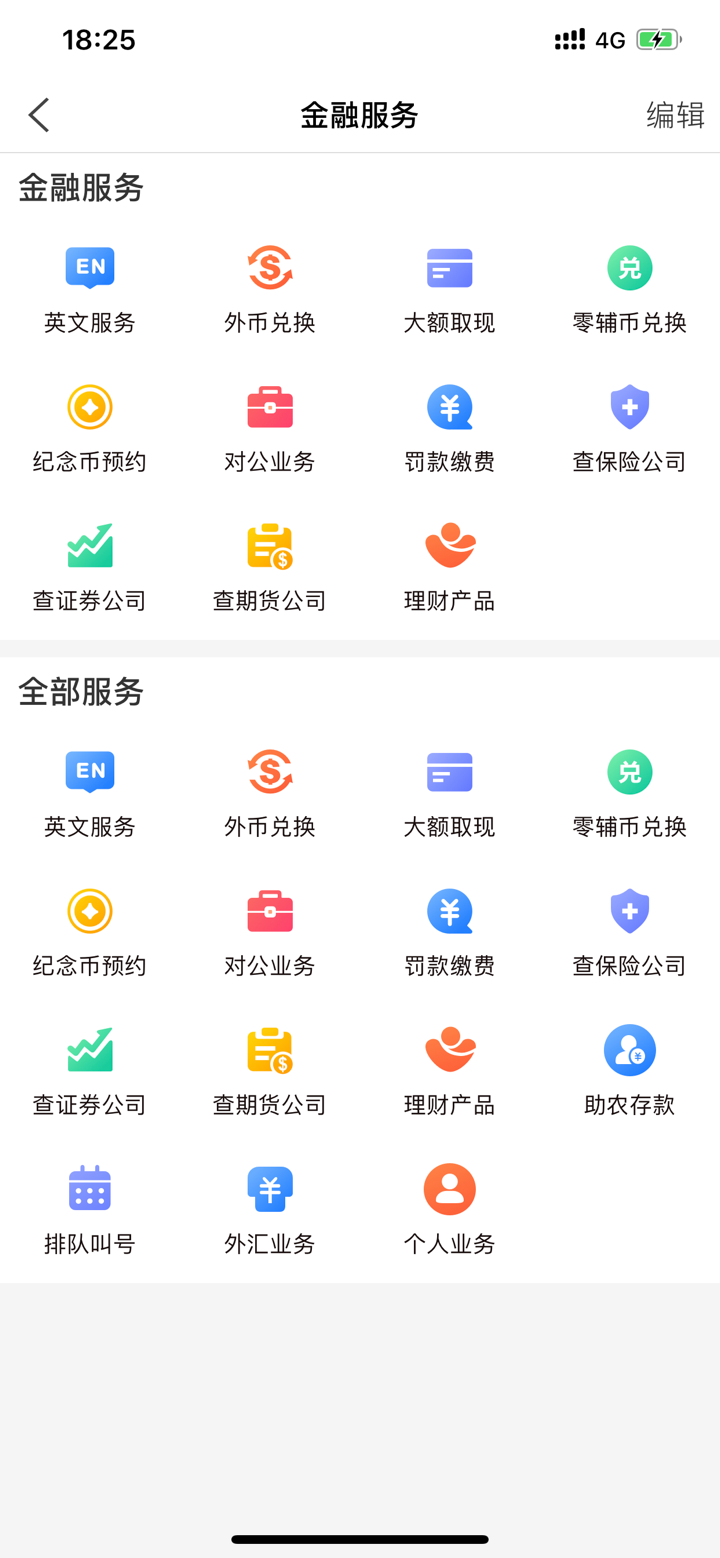Tap the home indicator bar at bottom

point(360,1539)
